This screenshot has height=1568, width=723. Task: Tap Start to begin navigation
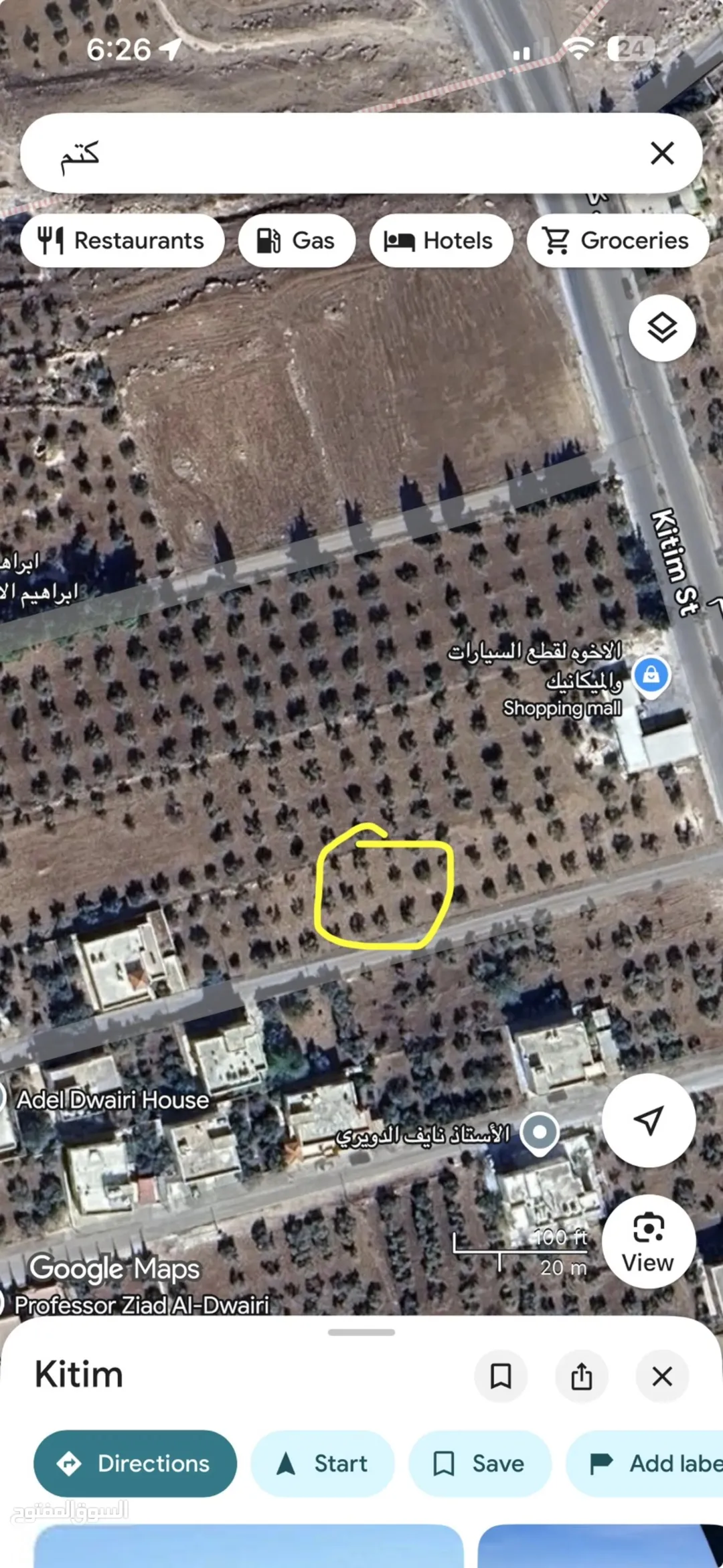[323, 1464]
